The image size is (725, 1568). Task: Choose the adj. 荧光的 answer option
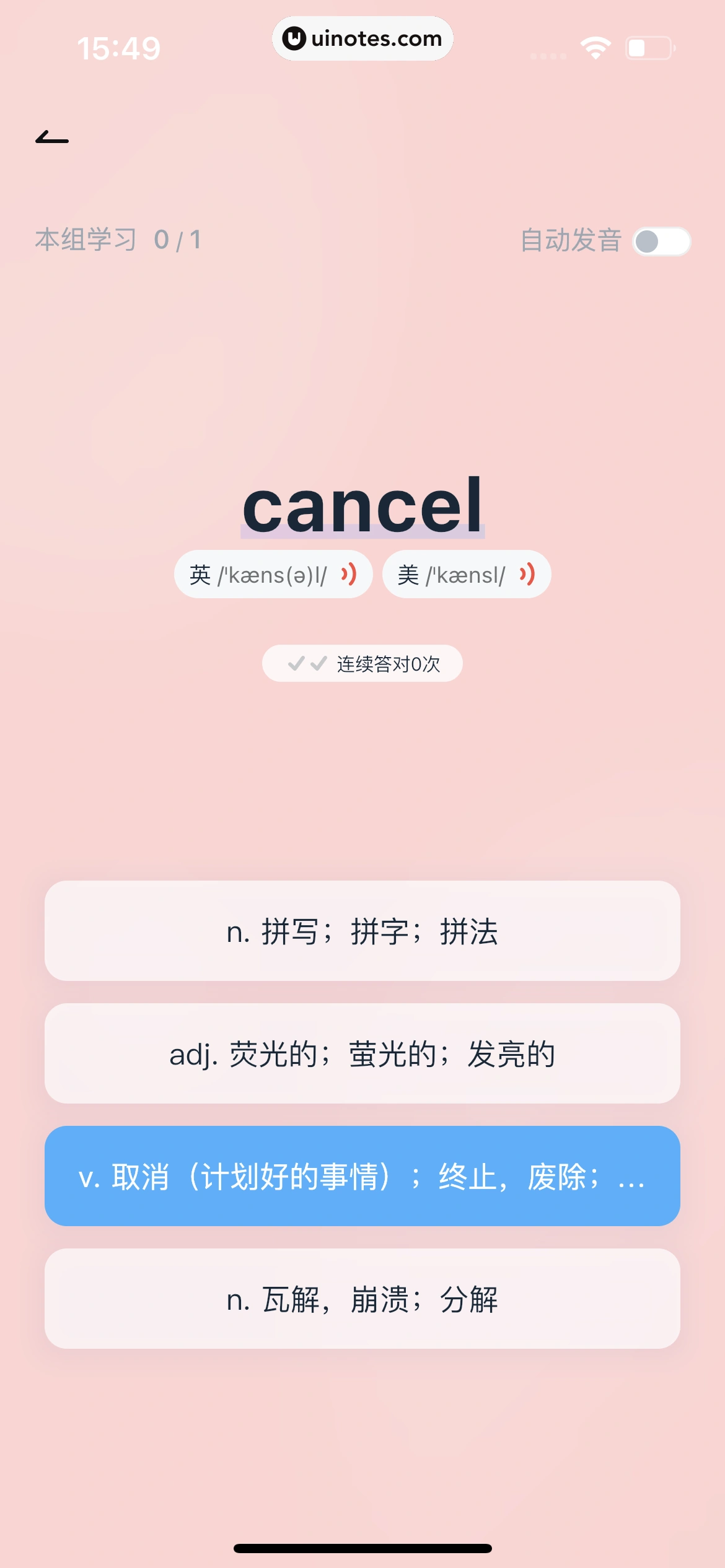pyautogui.click(x=362, y=1053)
